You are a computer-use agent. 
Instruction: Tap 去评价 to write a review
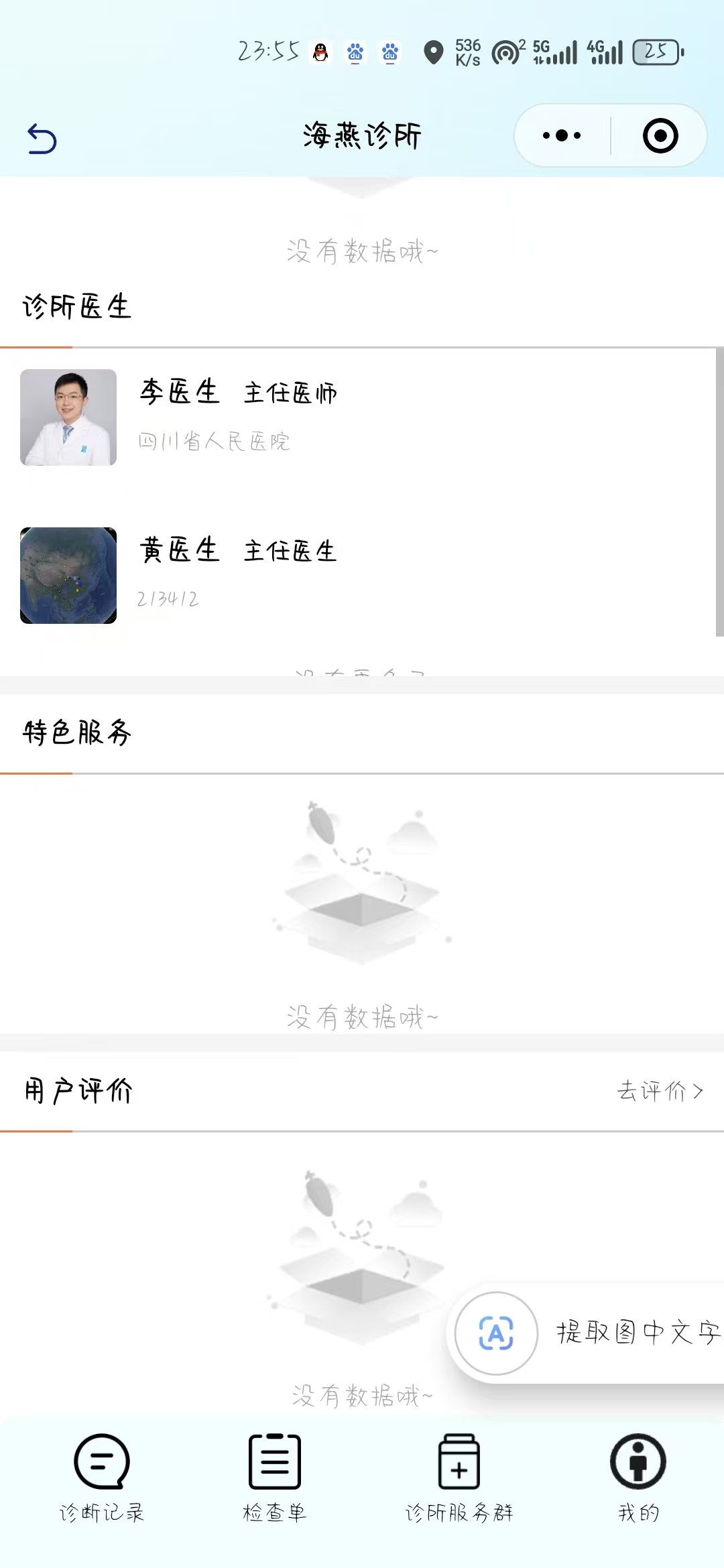660,1091
